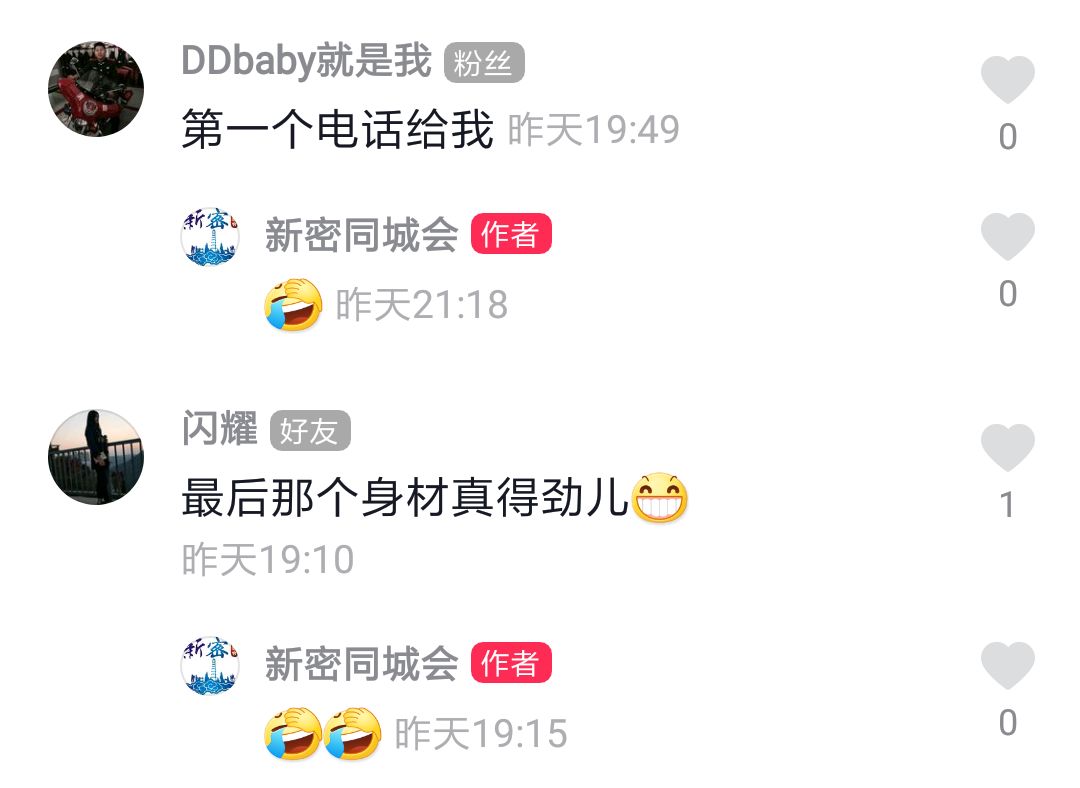Reply to comment 最后那个身材真得劲儿
This screenshot has height=788, width=1080.
(x=405, y=499)
